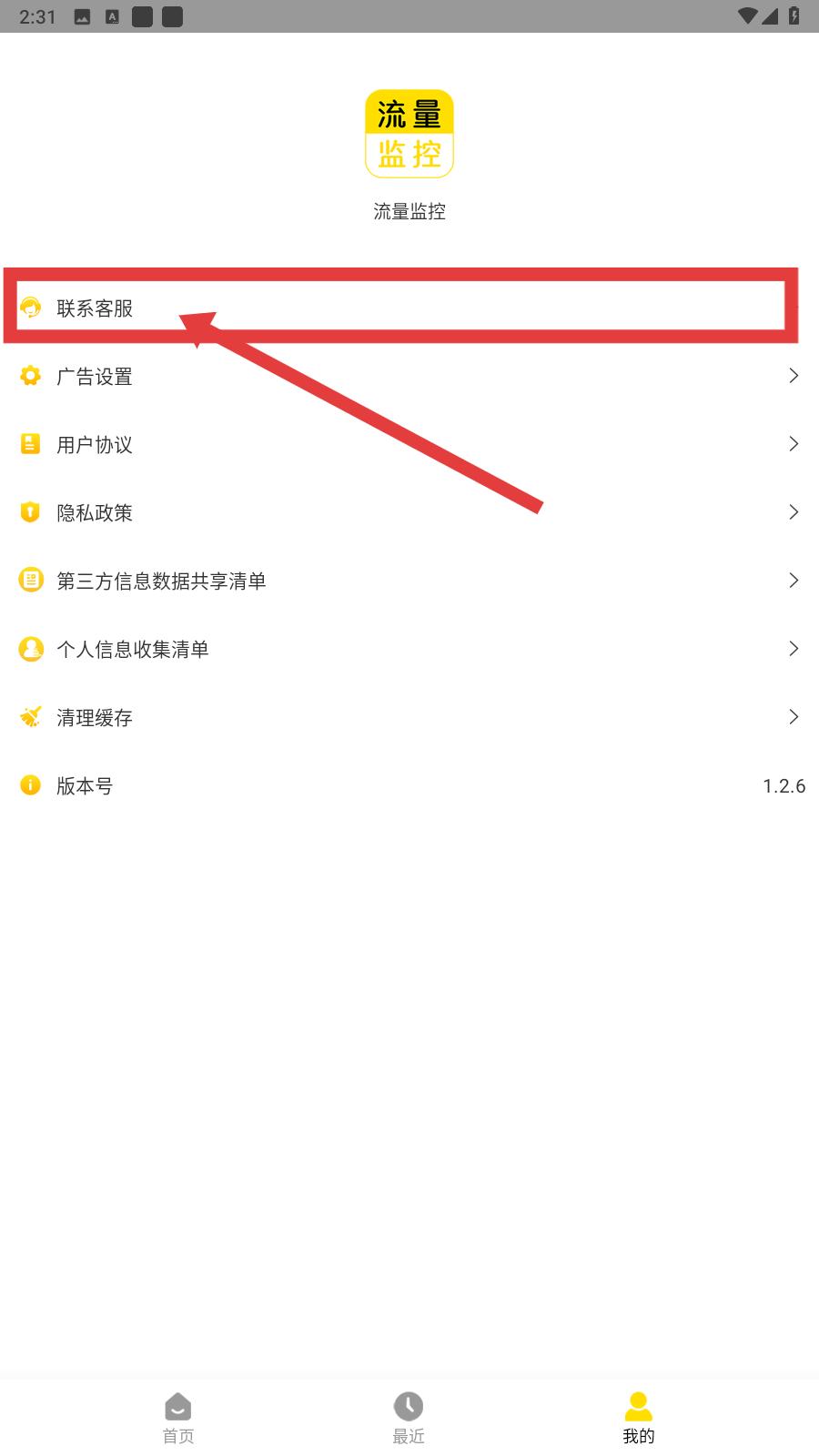Image resolution: width=819 pixels, height=1456 pixels.
Task: Open 个人信息收集清单 row
Action: coord(133,650)
